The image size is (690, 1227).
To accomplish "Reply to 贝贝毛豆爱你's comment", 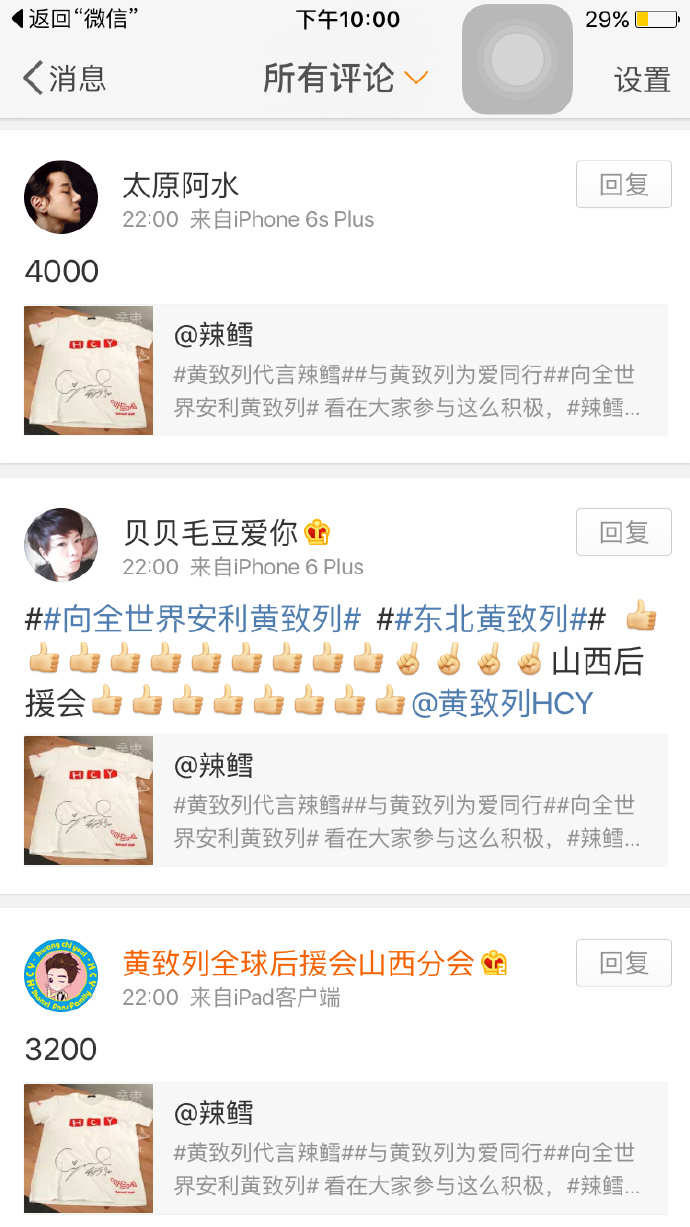I will [623, 533].
